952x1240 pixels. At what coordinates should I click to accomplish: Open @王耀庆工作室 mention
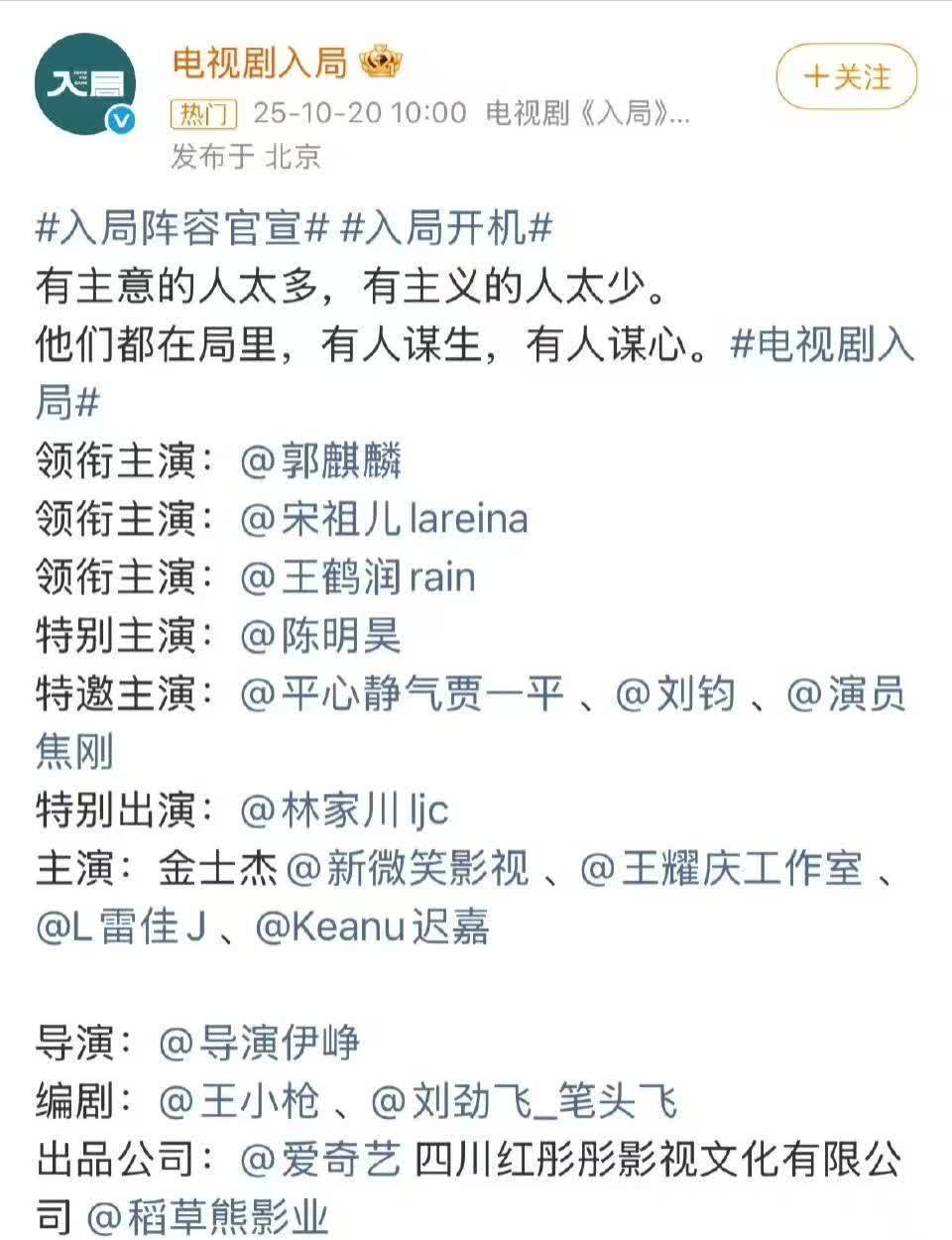pos(721,869)
